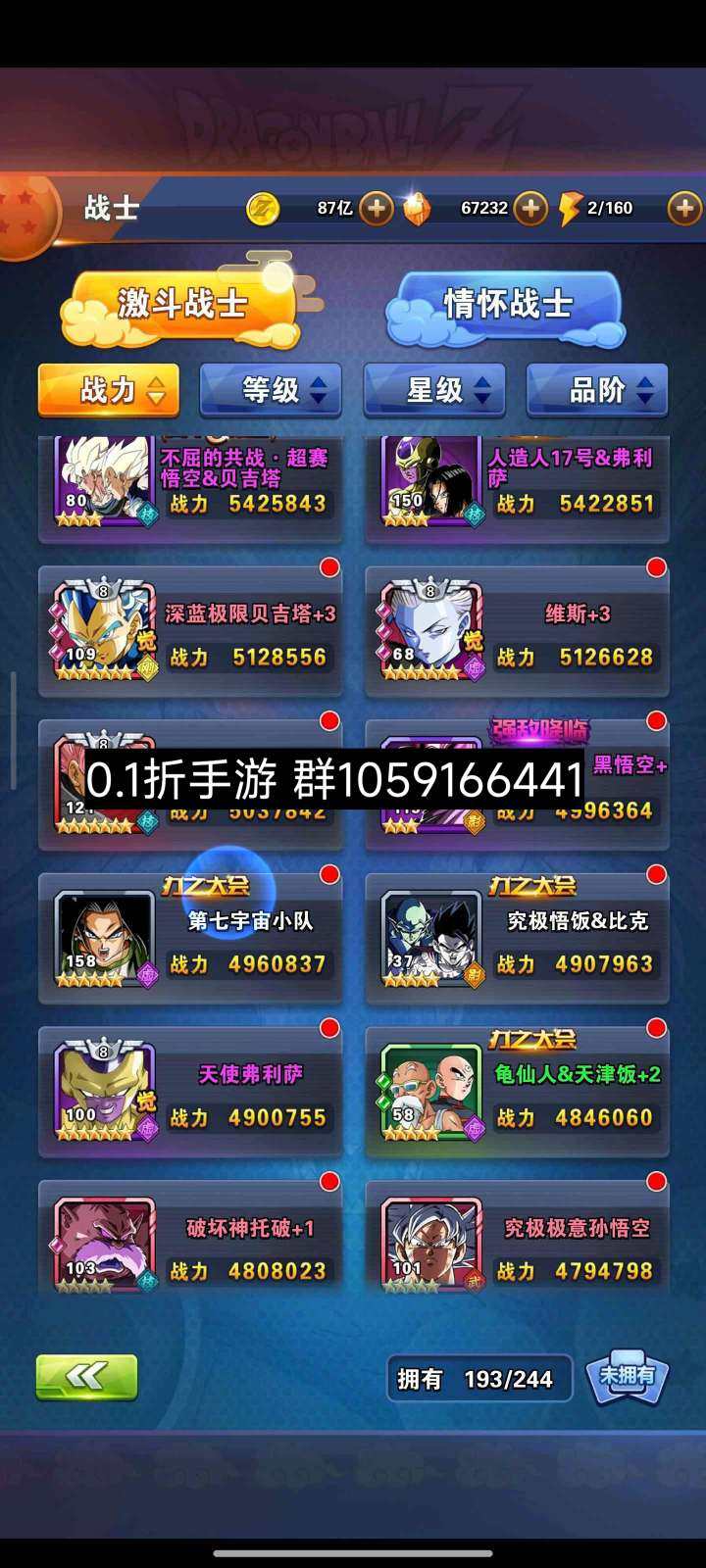The width and height of the screenshot is (706, 1568).
Task: Expand the 战力 sorting arrows
Action: [154, 389]
